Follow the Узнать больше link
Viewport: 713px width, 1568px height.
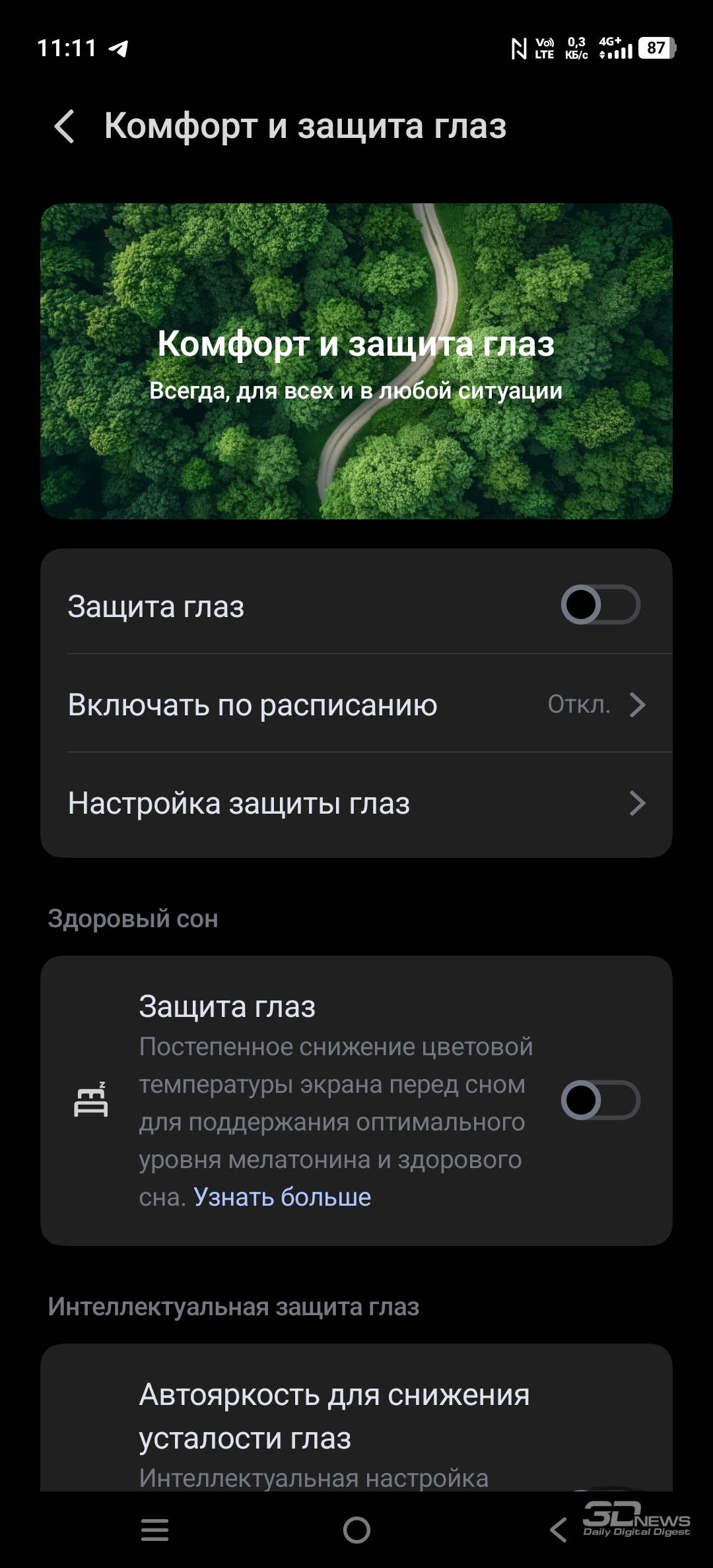[282, 1196]
